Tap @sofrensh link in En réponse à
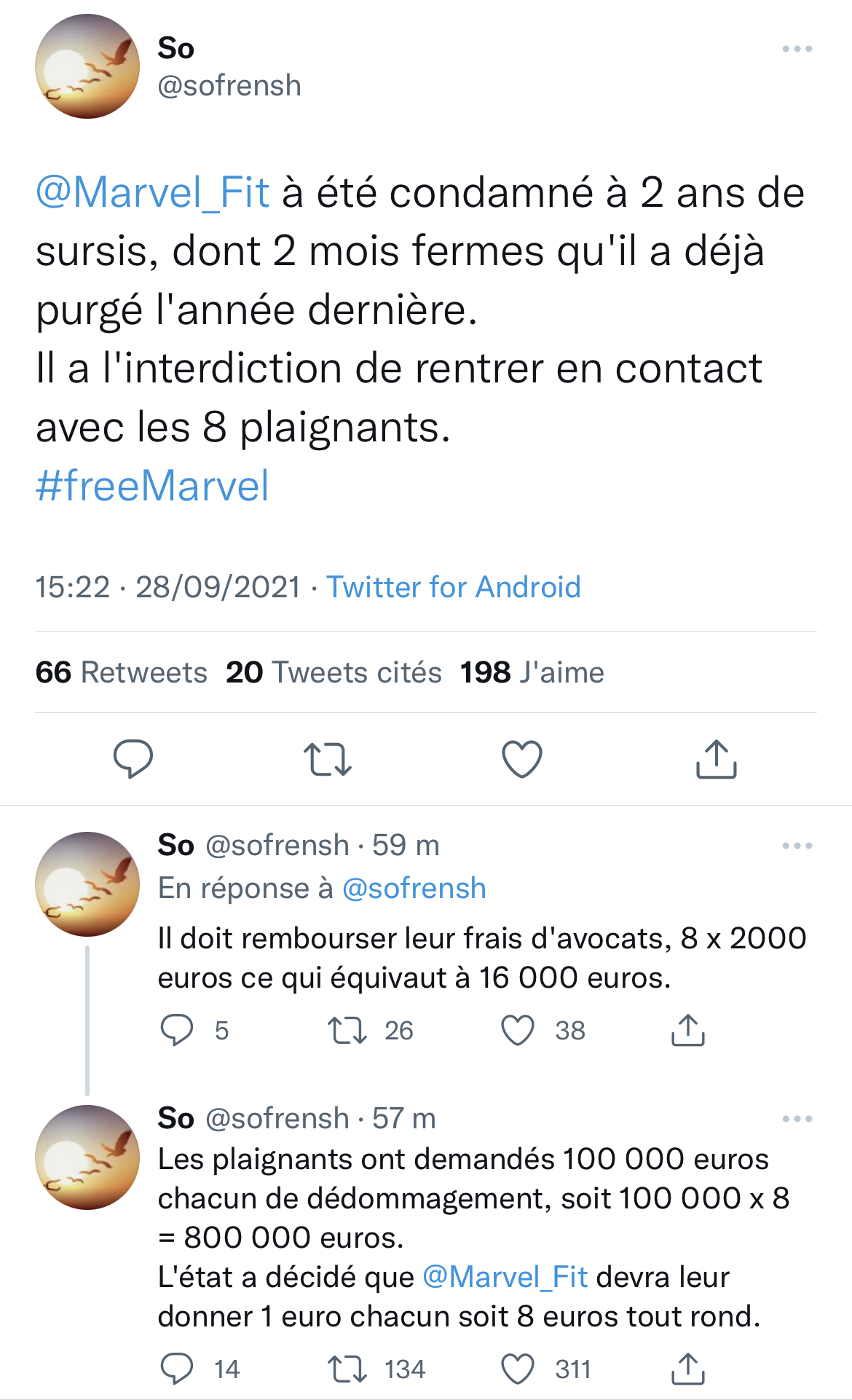This screenshot has height=1400, width=852. click(x=414, y=889)
